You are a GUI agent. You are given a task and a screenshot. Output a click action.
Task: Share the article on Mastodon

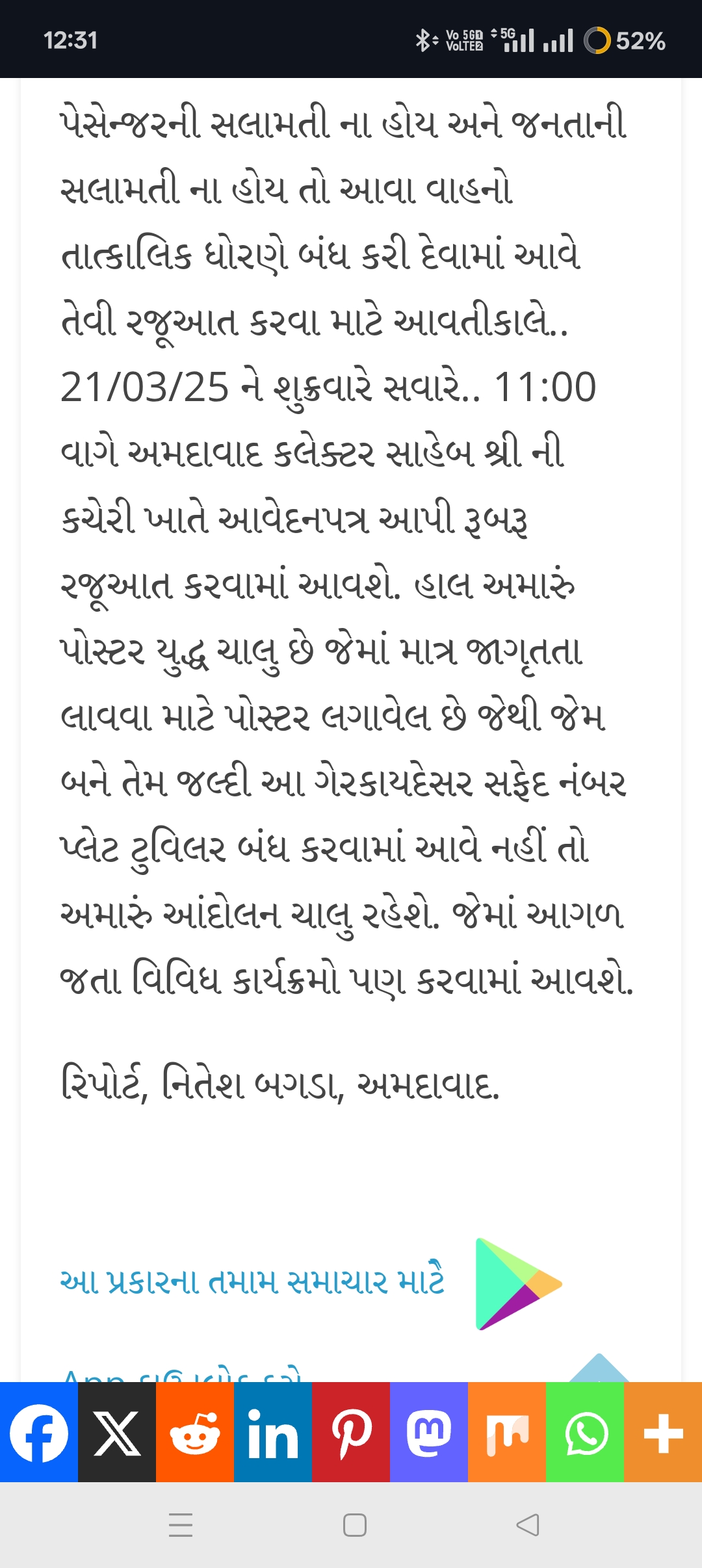coord(429,1433)
